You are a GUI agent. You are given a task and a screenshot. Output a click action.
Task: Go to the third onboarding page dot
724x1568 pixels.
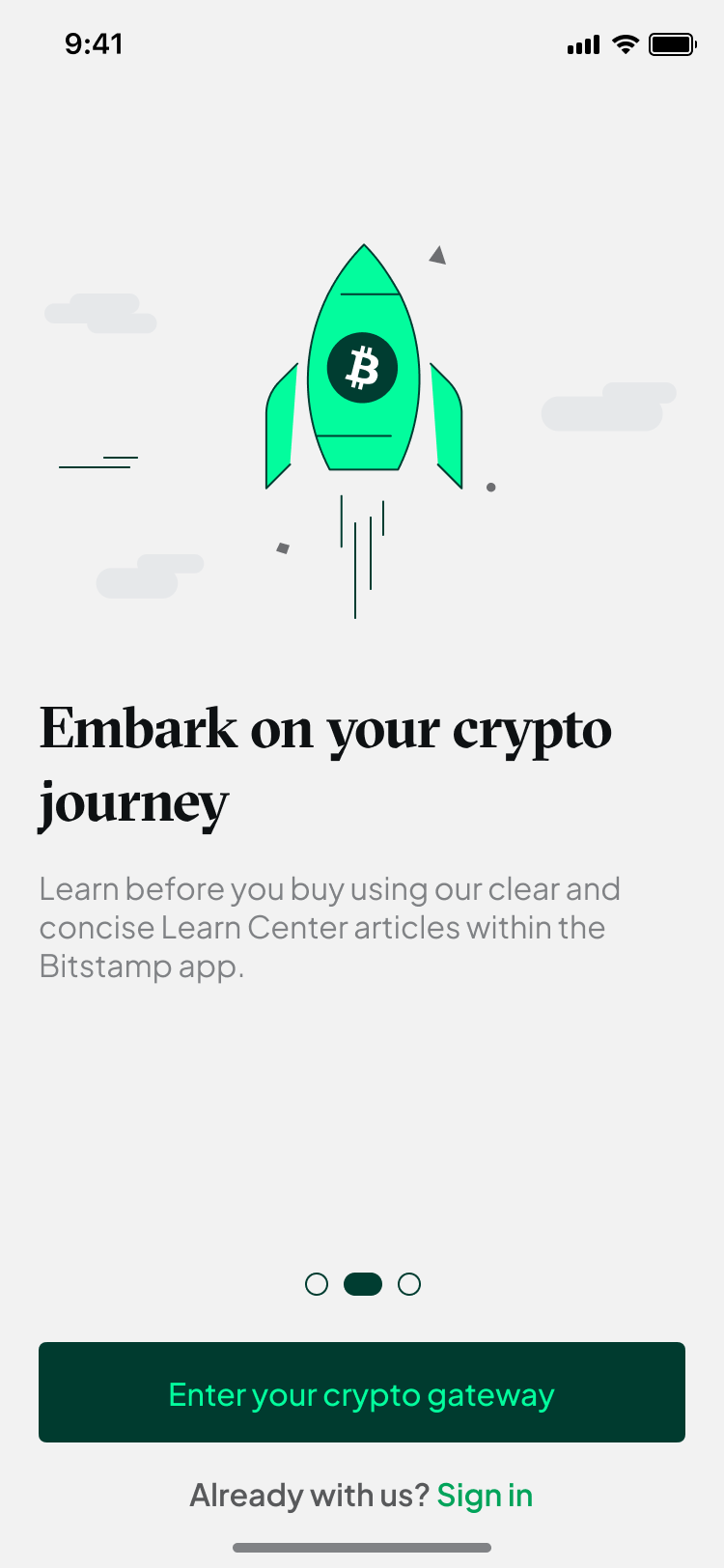[409, 1284]
